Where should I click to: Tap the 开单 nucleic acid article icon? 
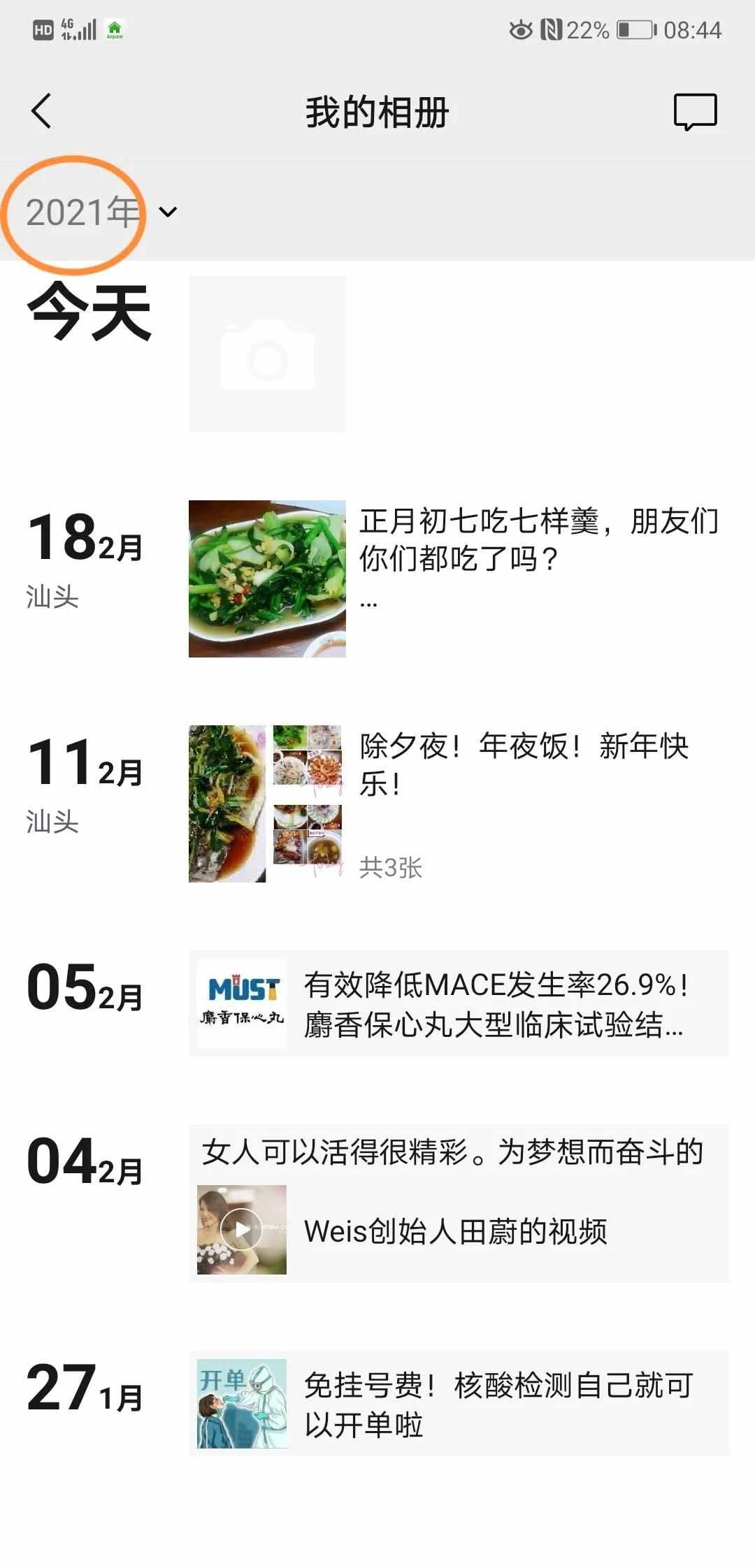[x=243, y=1404]
